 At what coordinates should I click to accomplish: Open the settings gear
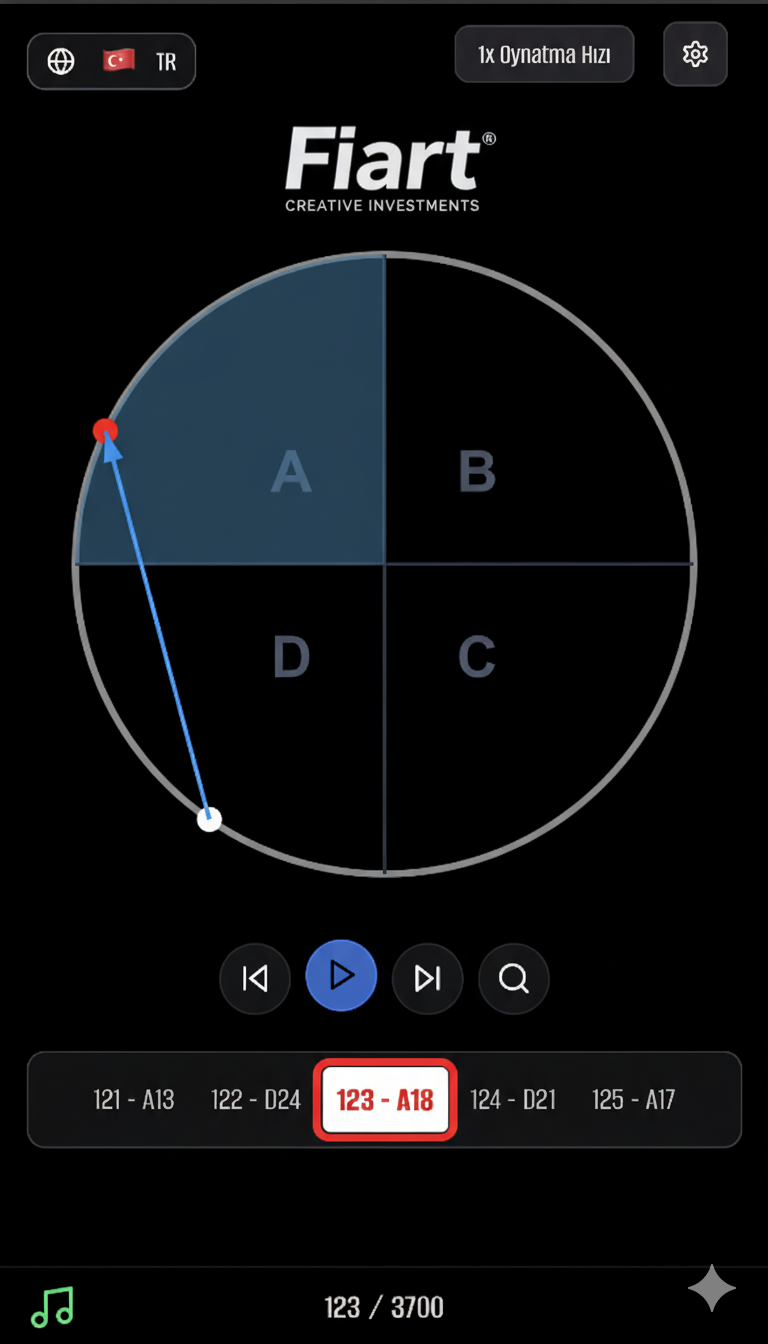click(695, 54)
